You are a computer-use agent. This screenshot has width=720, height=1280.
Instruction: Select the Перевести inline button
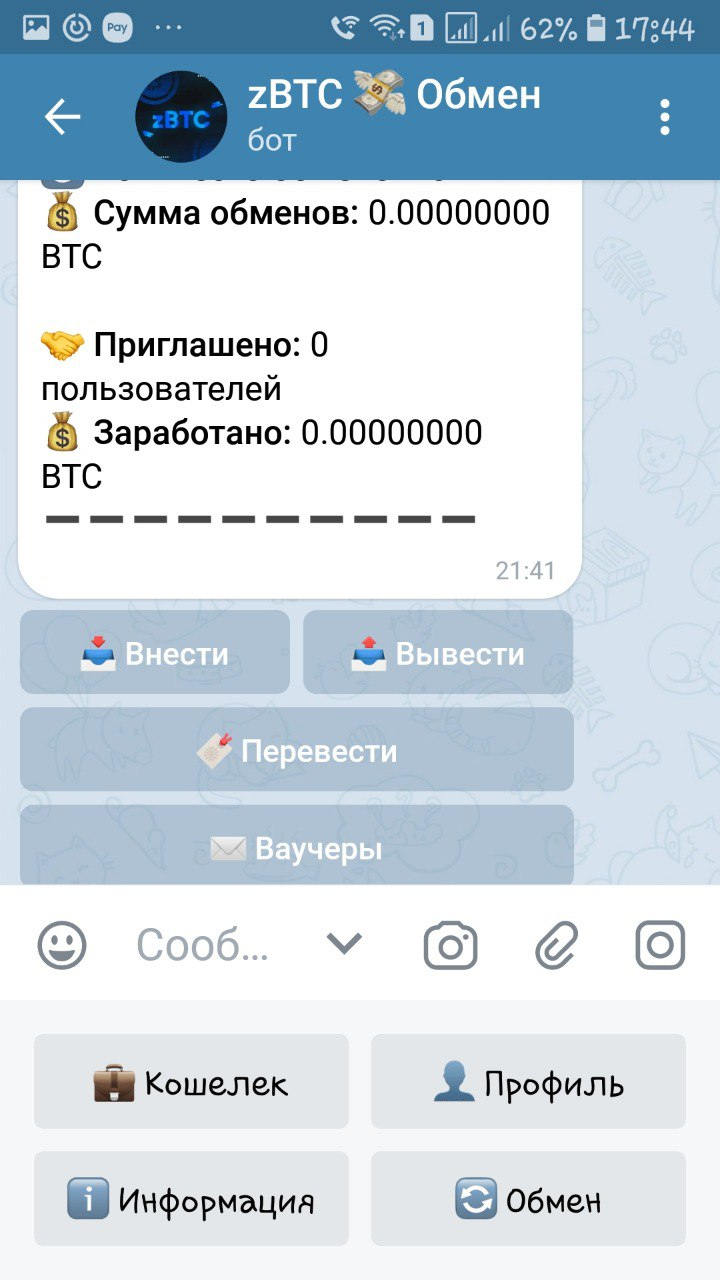[x=297, y=751]
